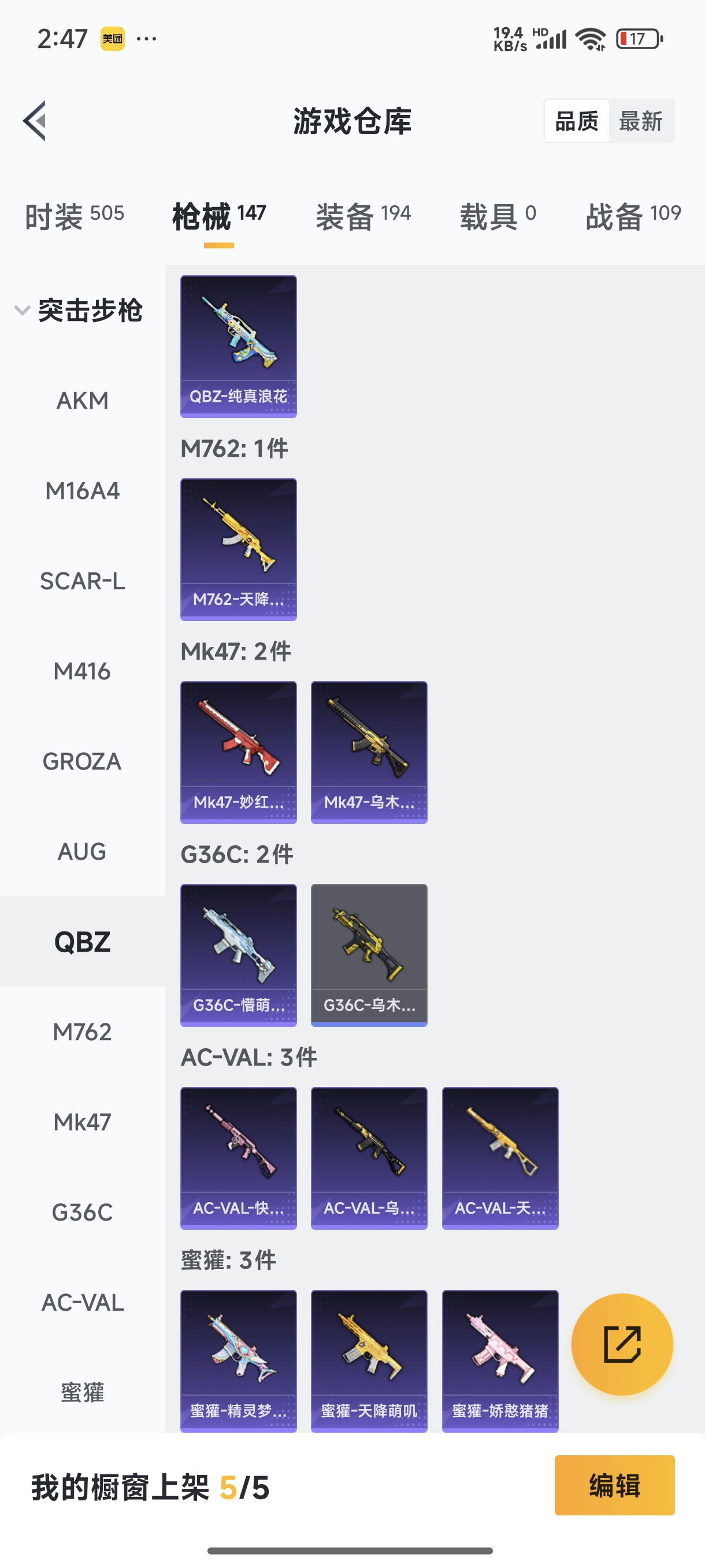Viewport: 705px width, 1568px height.
Task: Open the QBZ-纯真浪花 skin card
Action: point(239,346)
